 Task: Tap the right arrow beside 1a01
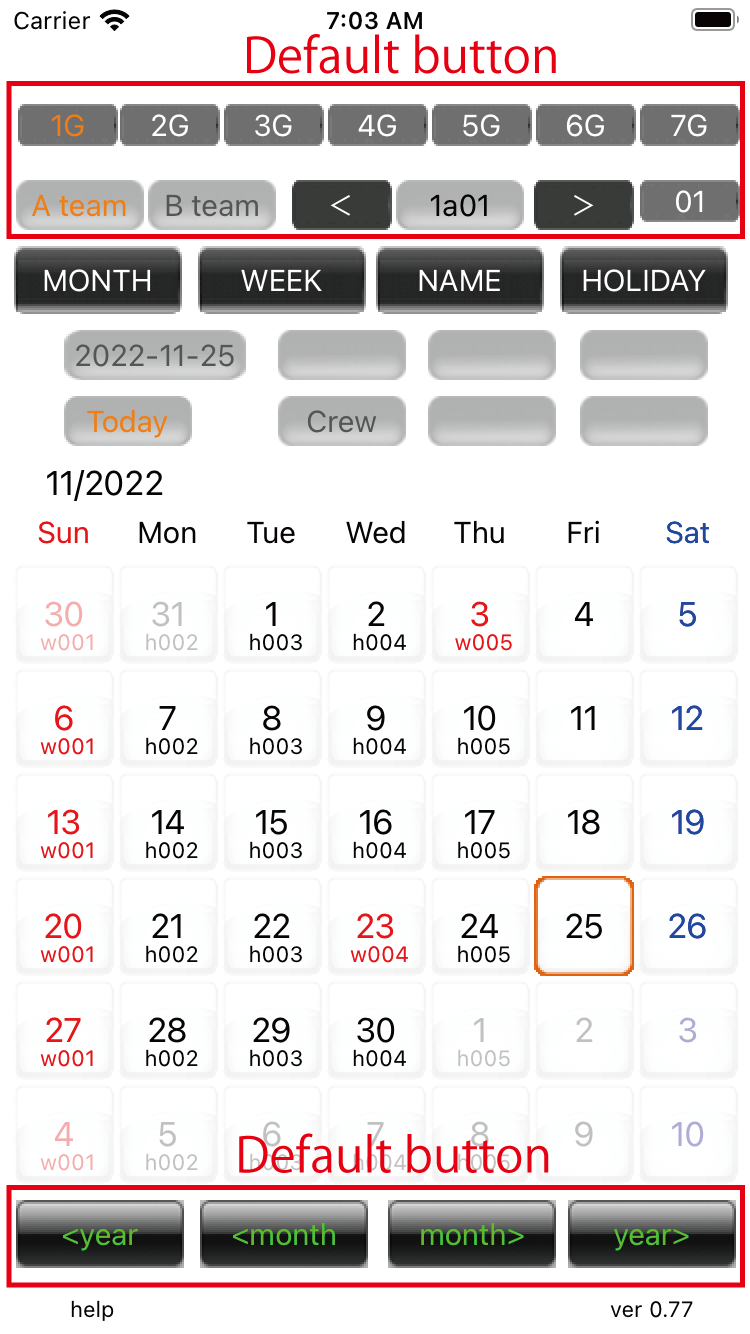pos(583,206)
